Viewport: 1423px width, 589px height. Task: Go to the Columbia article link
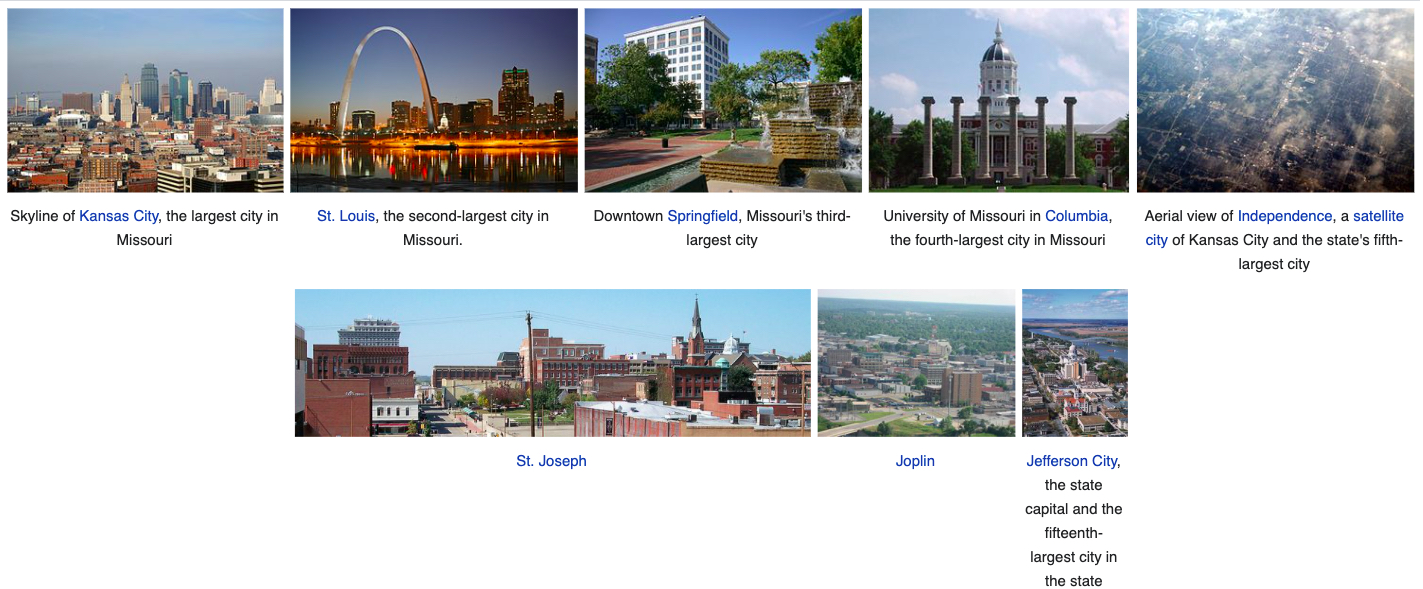point(1078,216)
